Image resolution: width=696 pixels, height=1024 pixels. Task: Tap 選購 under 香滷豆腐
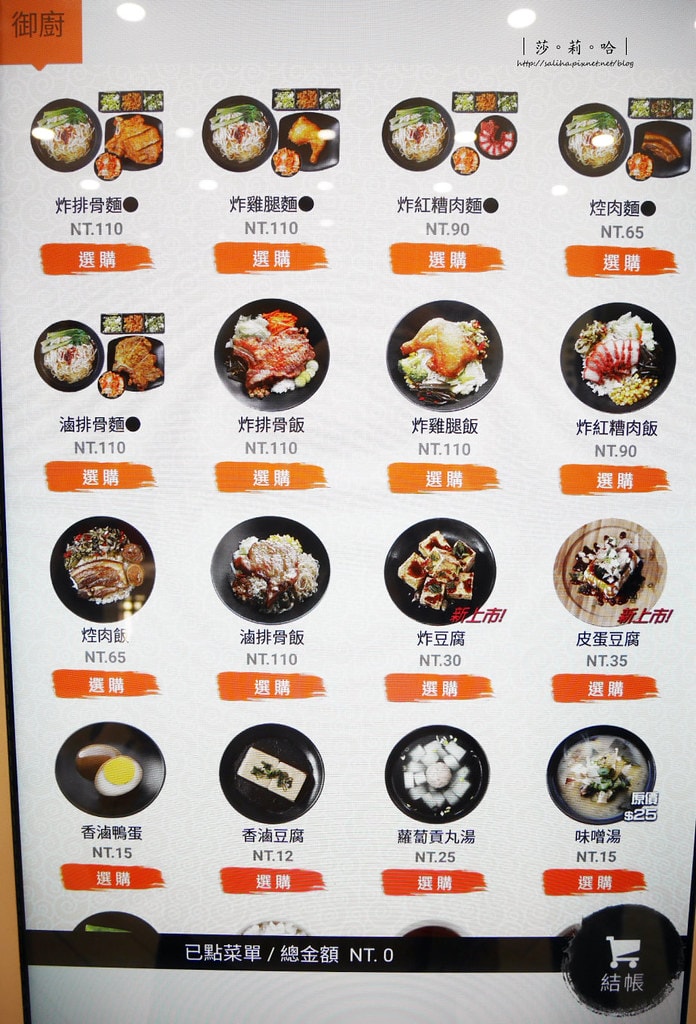coord(272,880)
